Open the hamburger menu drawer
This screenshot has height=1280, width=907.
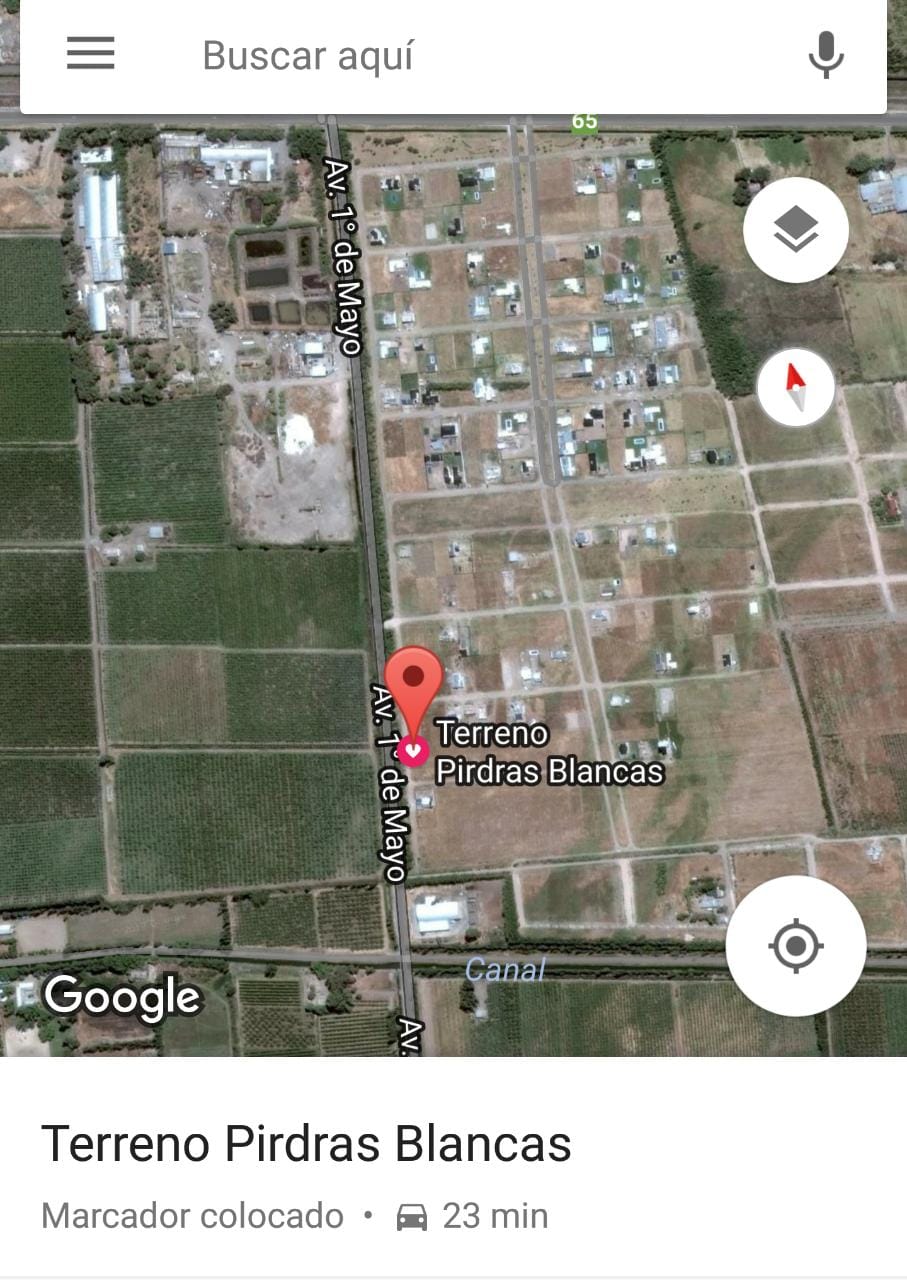pos(91,53)
